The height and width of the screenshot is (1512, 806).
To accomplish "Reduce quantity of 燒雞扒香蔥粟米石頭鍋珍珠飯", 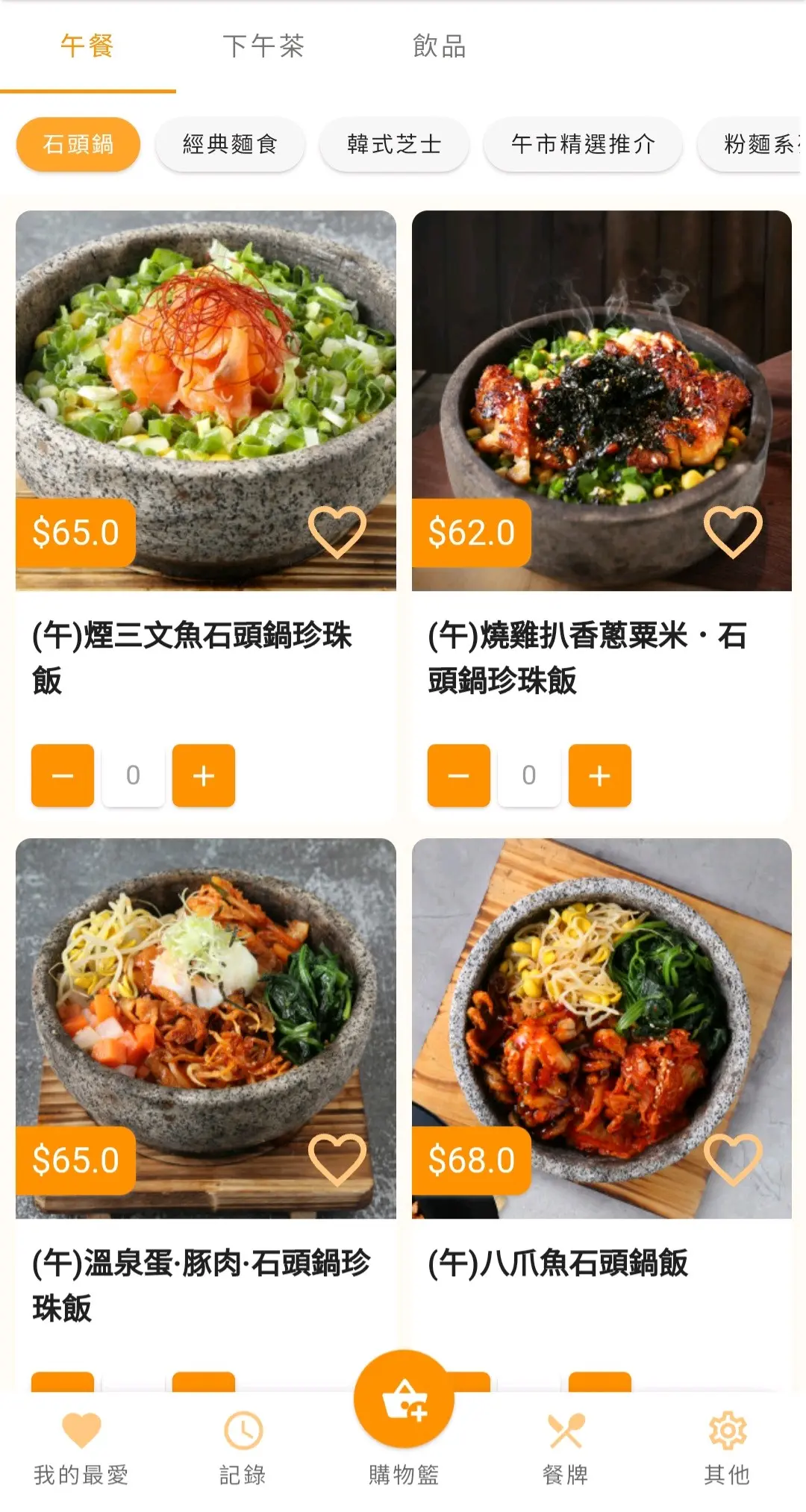I will (458, 775).
